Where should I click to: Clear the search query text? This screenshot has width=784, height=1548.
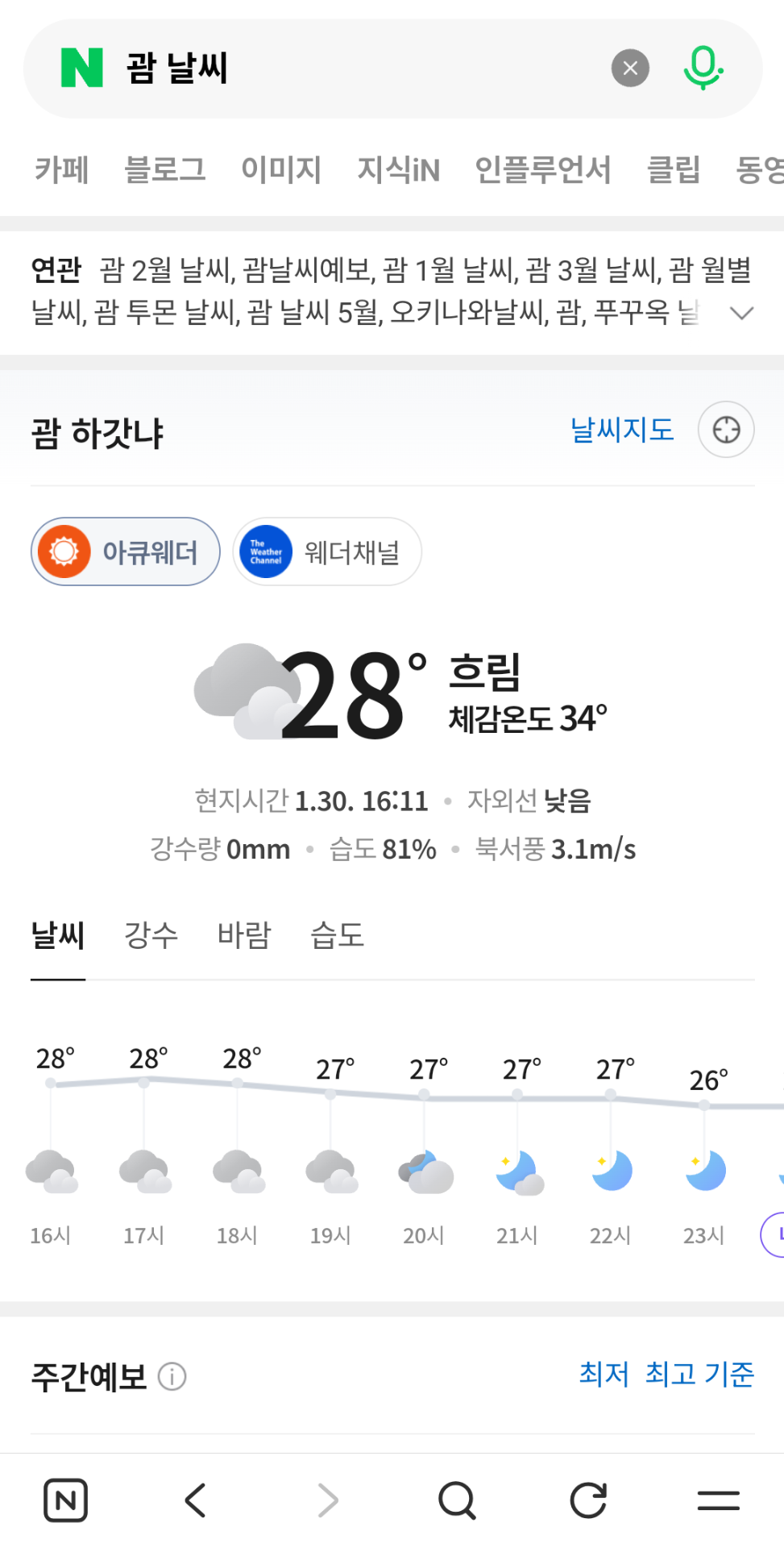tap(630, 69)
